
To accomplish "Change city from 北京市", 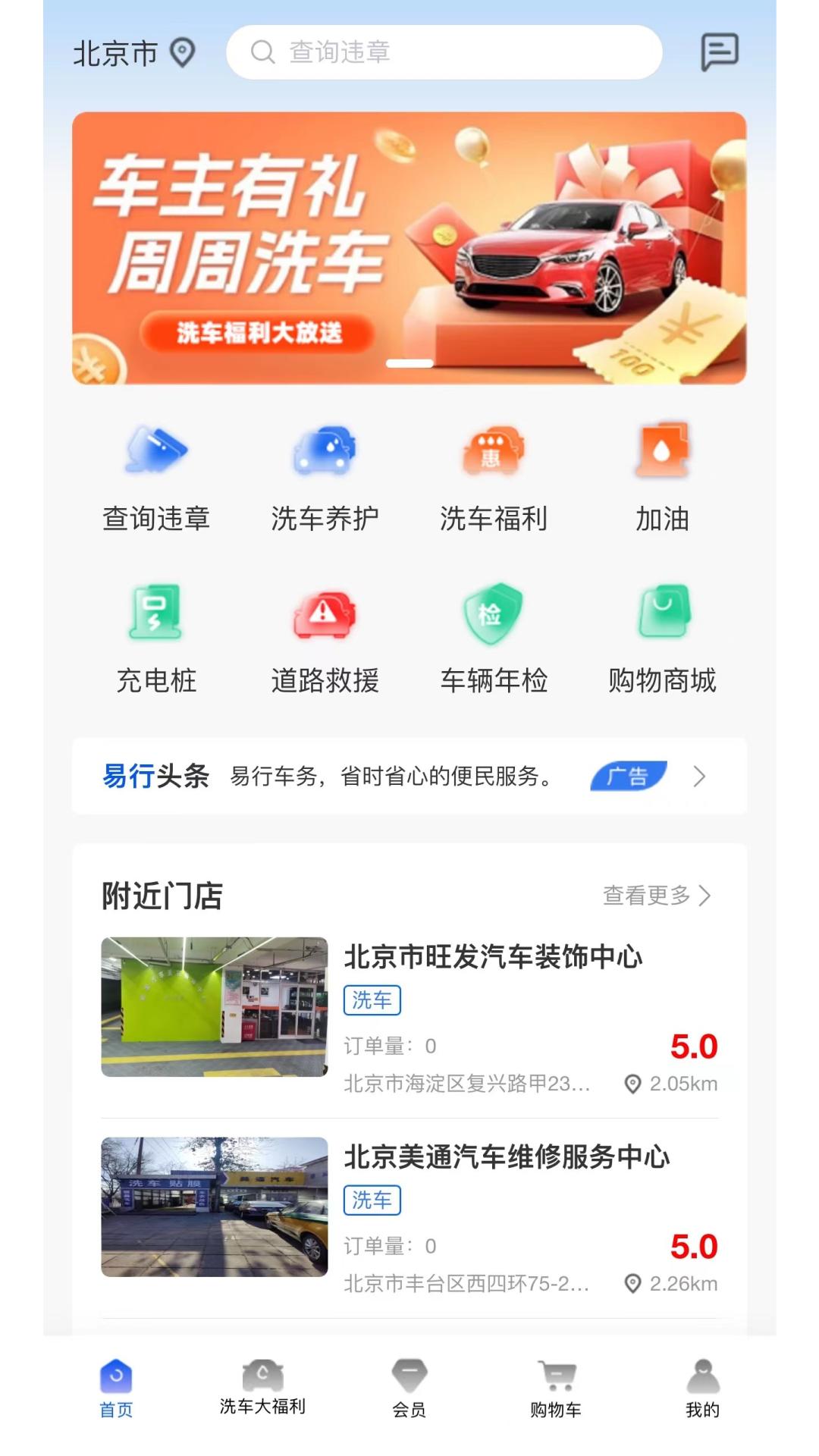I will pos(133,53).
